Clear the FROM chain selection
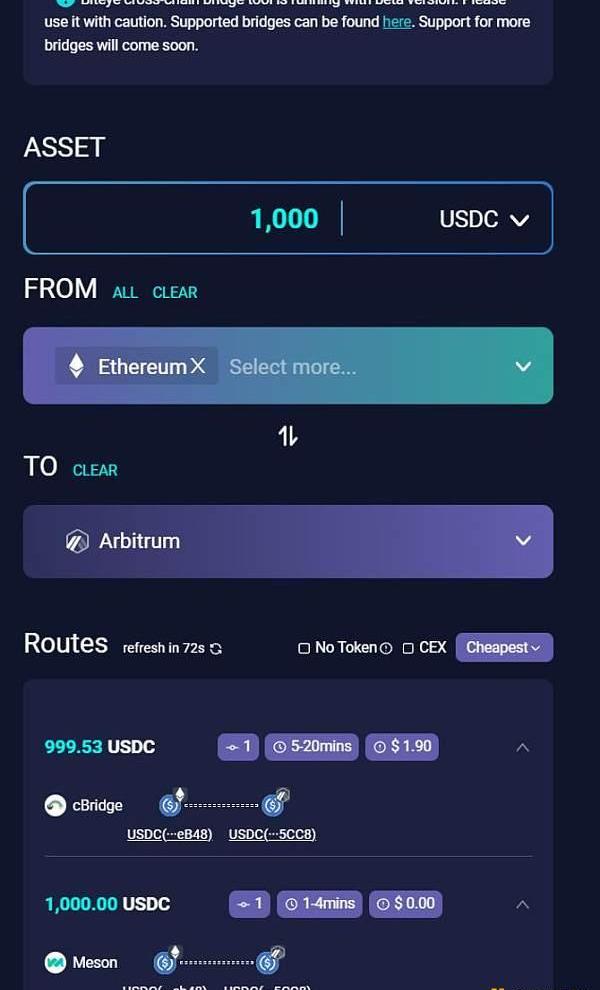This screenshot has width=600, height=990. point(175,292)
